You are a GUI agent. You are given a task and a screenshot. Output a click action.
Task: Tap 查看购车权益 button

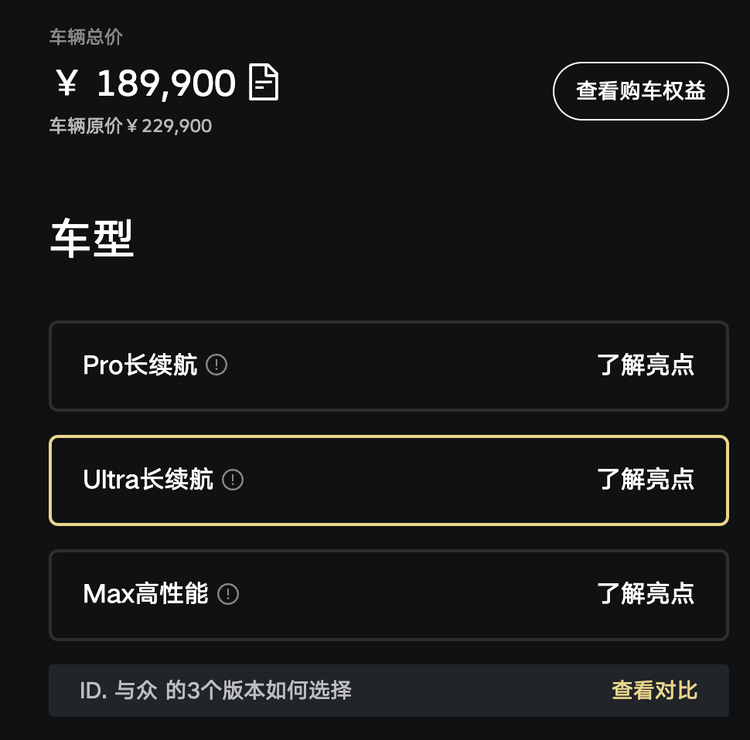pyautogui.click(x=640, y=90)
